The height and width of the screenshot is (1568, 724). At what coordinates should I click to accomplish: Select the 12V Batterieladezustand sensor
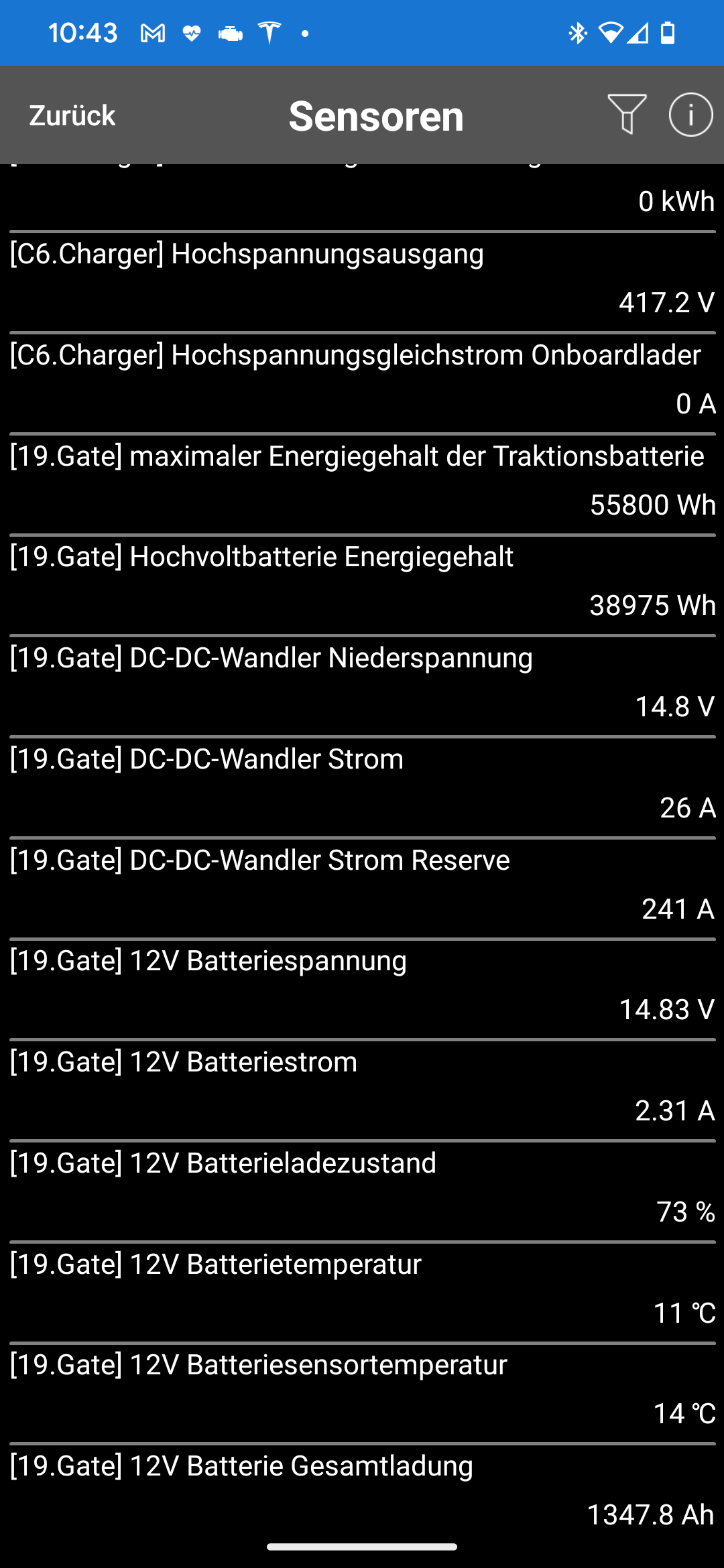coord(362,1186)
